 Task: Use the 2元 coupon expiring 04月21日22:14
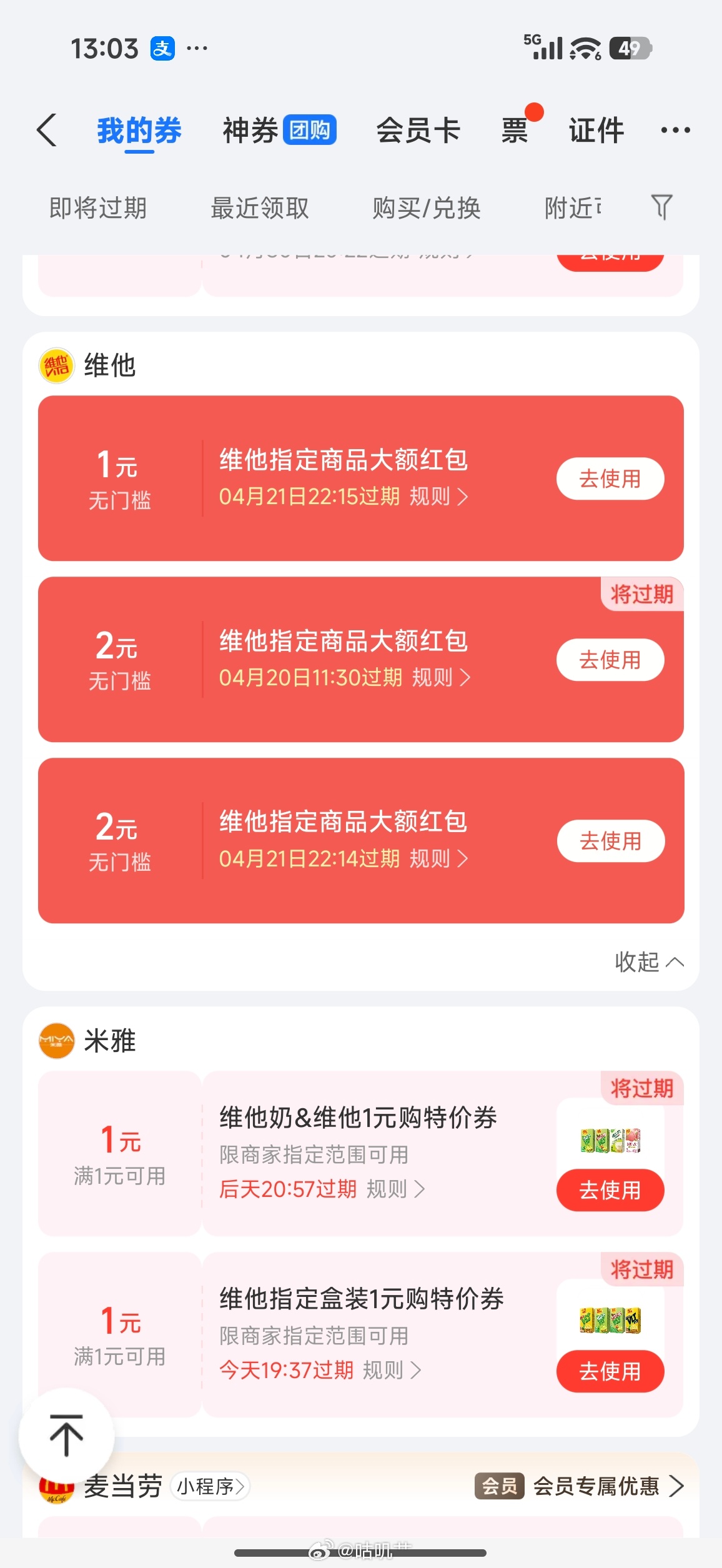click(610, 841)
